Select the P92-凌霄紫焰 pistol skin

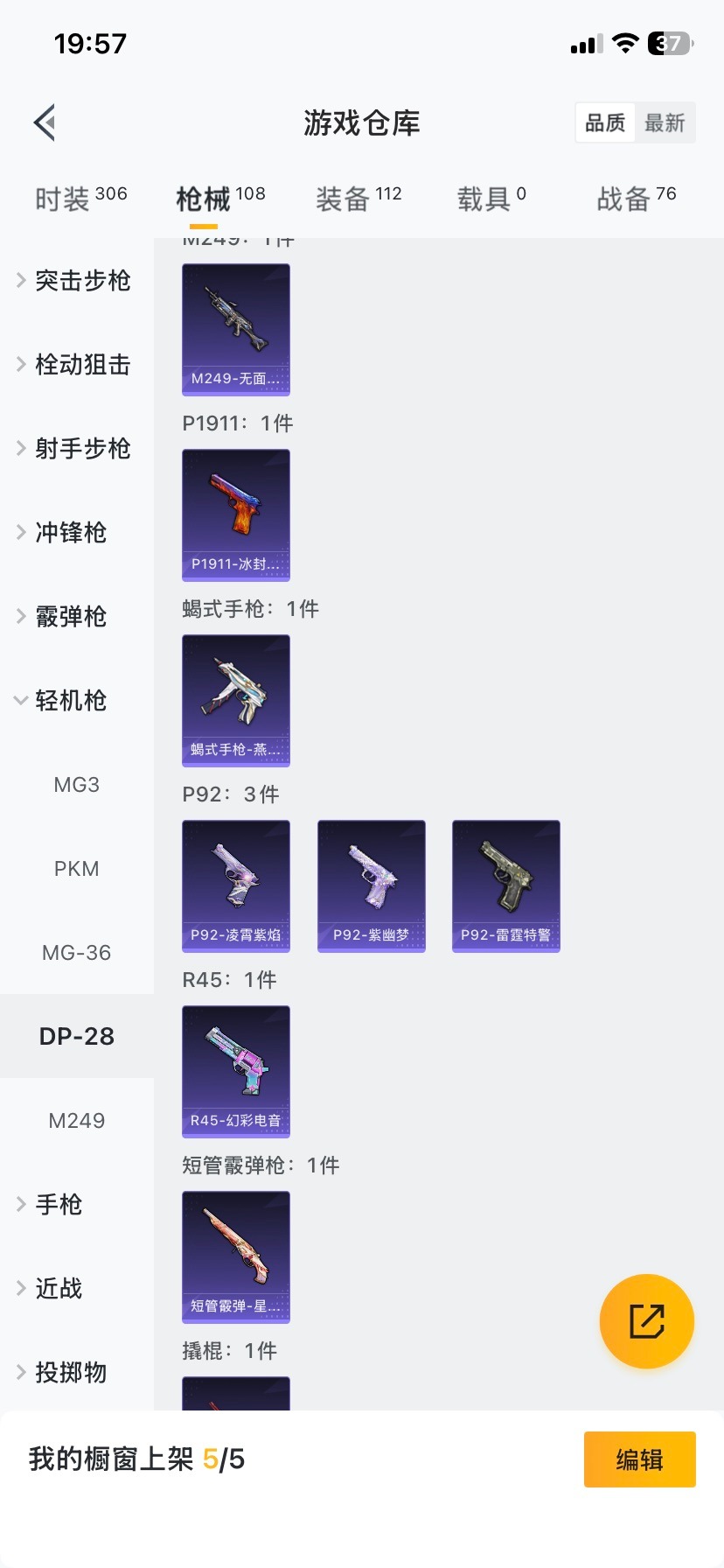[x=235, y=886]
